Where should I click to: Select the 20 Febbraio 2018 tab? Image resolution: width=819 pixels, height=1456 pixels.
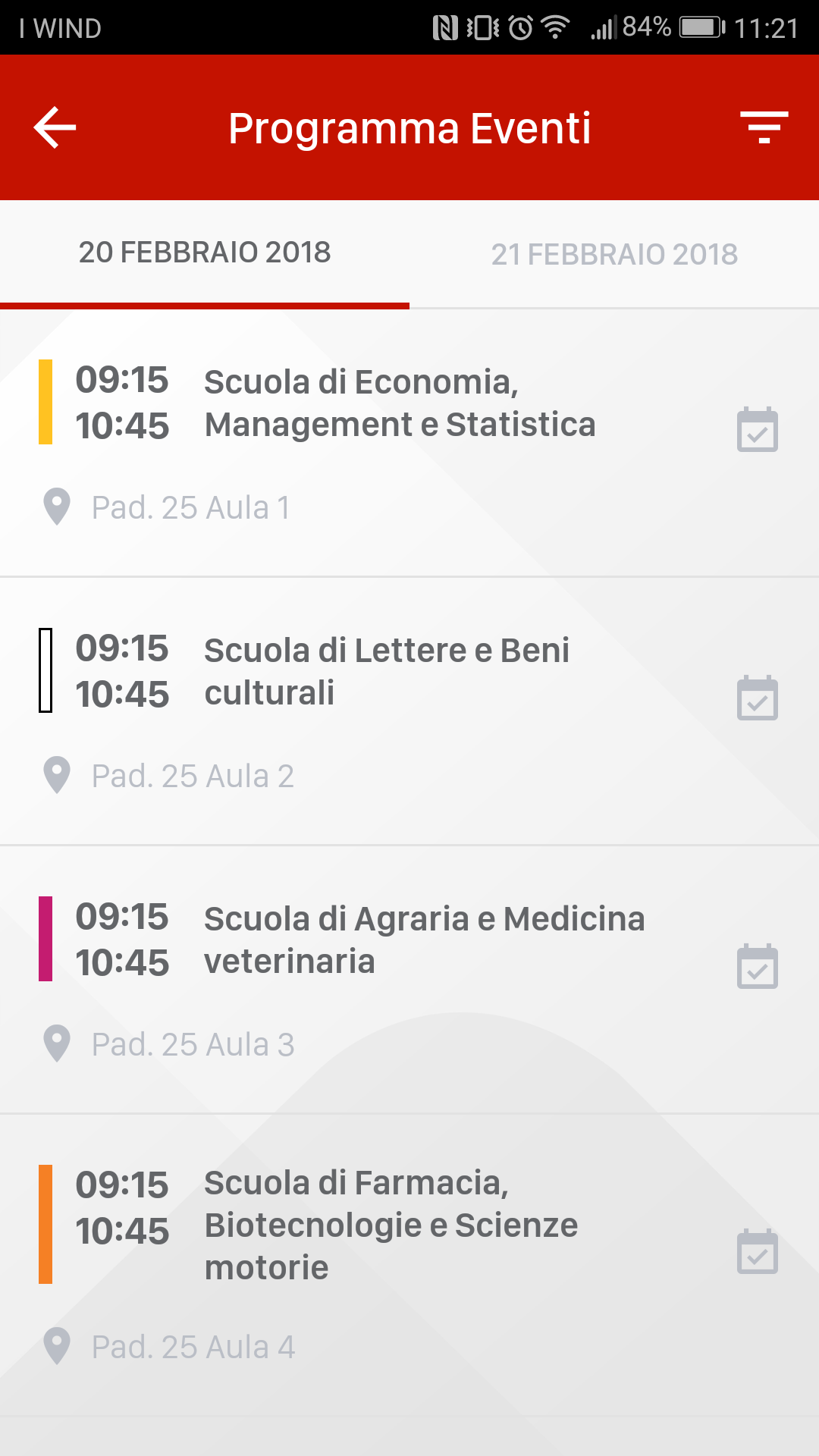pyautogui.click(x=205, y=253)
